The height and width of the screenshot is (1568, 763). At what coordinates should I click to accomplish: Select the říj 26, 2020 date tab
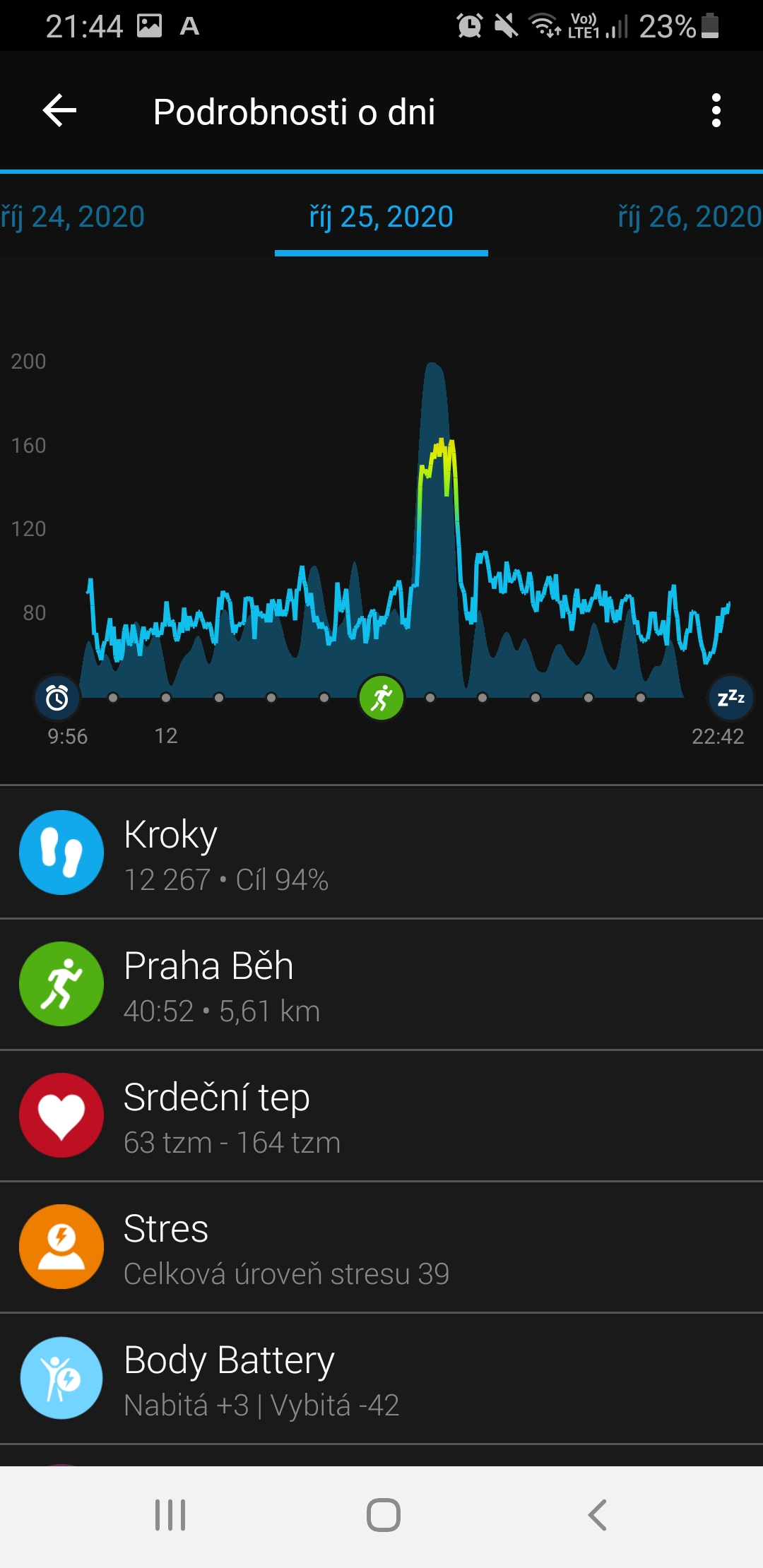tap(690, 216)
